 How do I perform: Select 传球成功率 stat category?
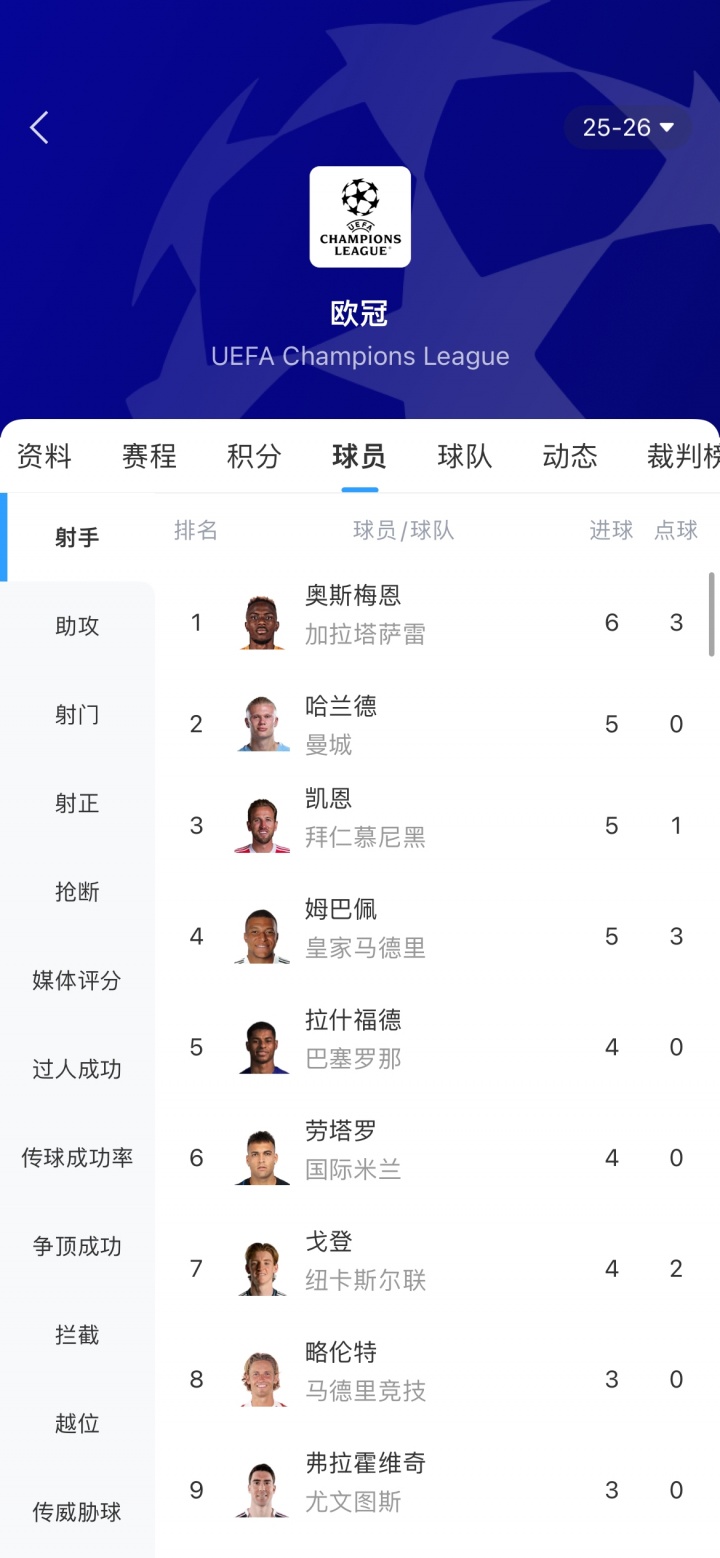[77, 1158]
